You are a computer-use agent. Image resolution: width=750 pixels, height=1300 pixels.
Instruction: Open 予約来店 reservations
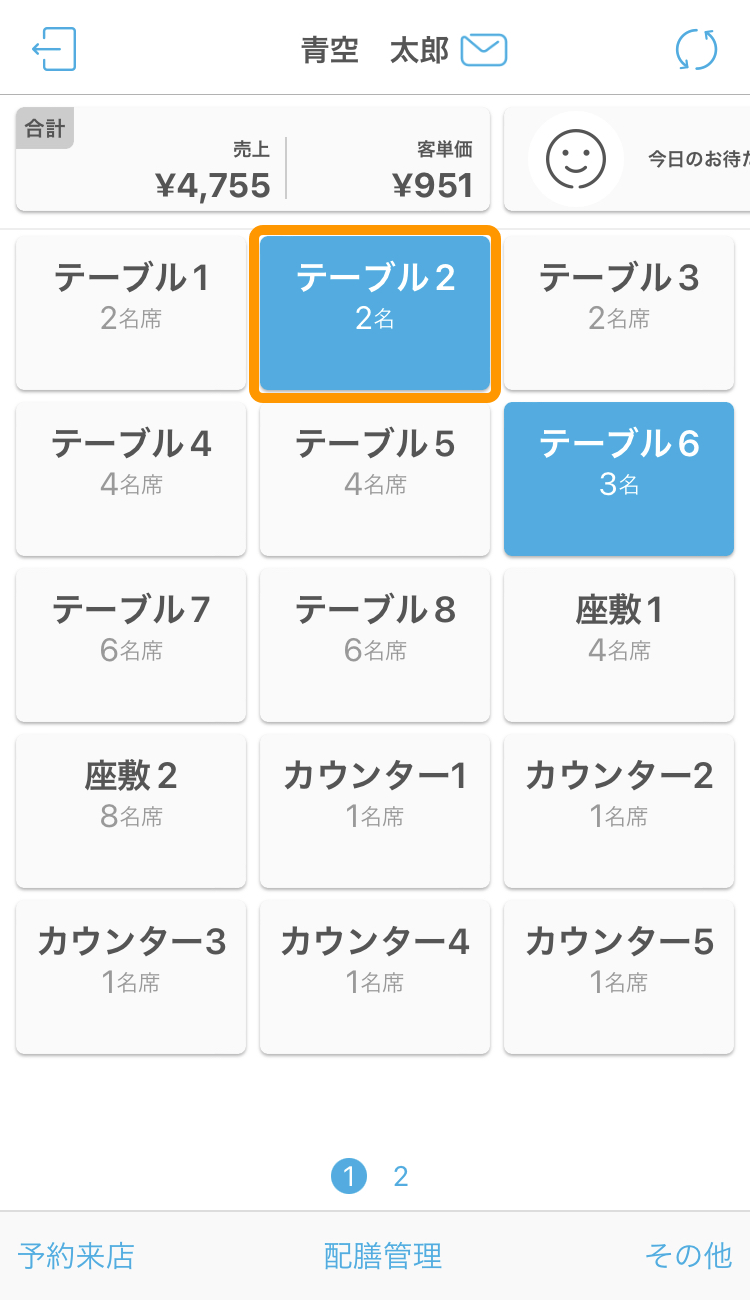(x=76, y=1256)
